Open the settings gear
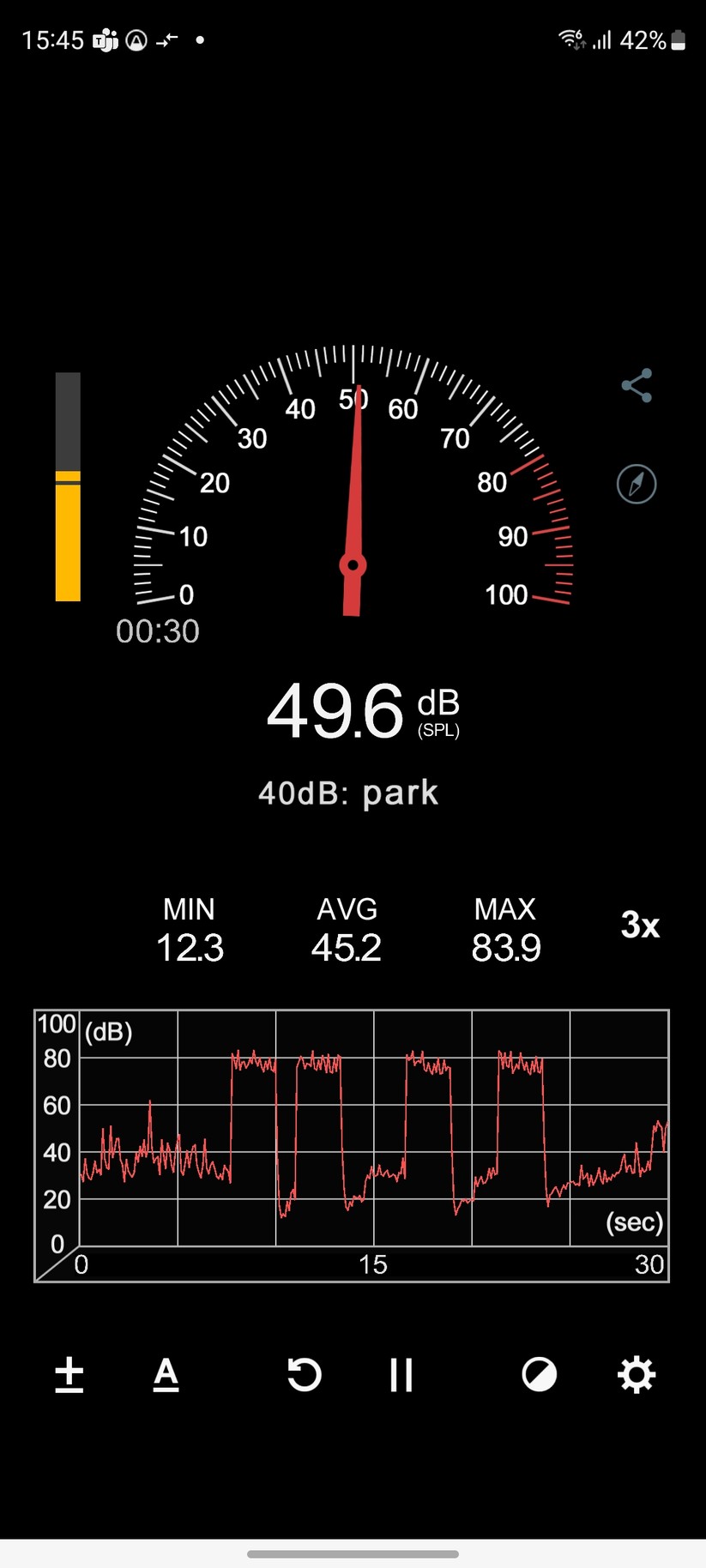 click(637, 1375)
